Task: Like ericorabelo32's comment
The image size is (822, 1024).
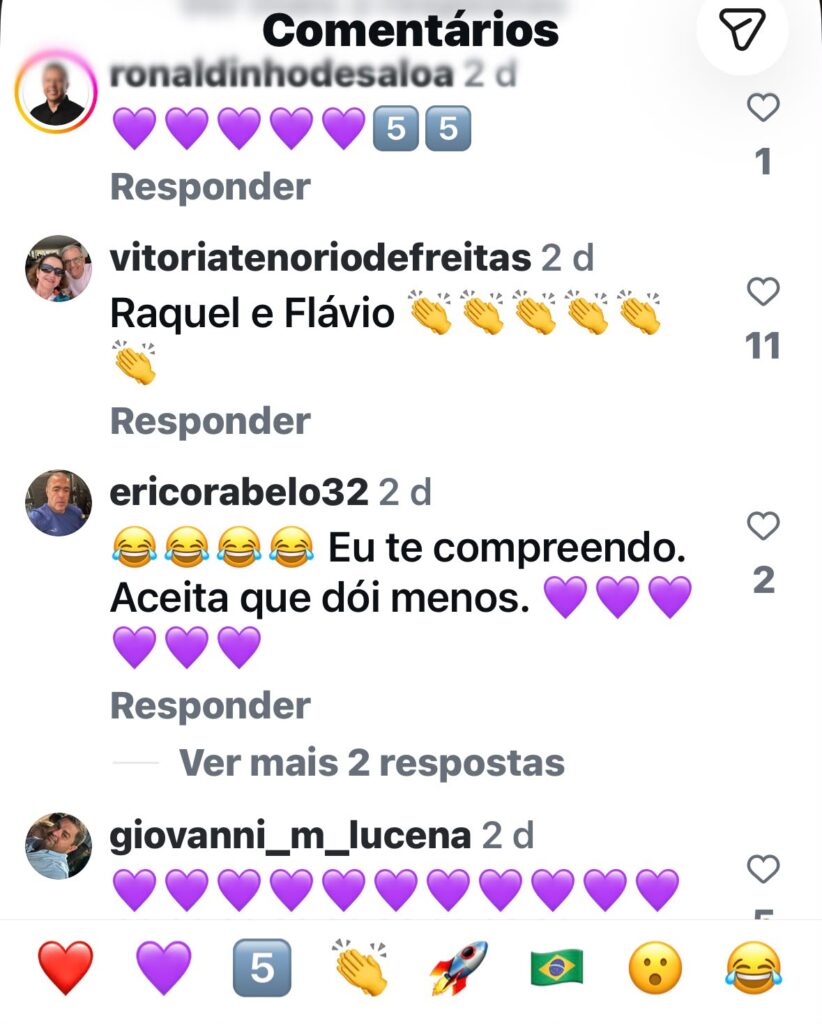Action: click(763, 526)
